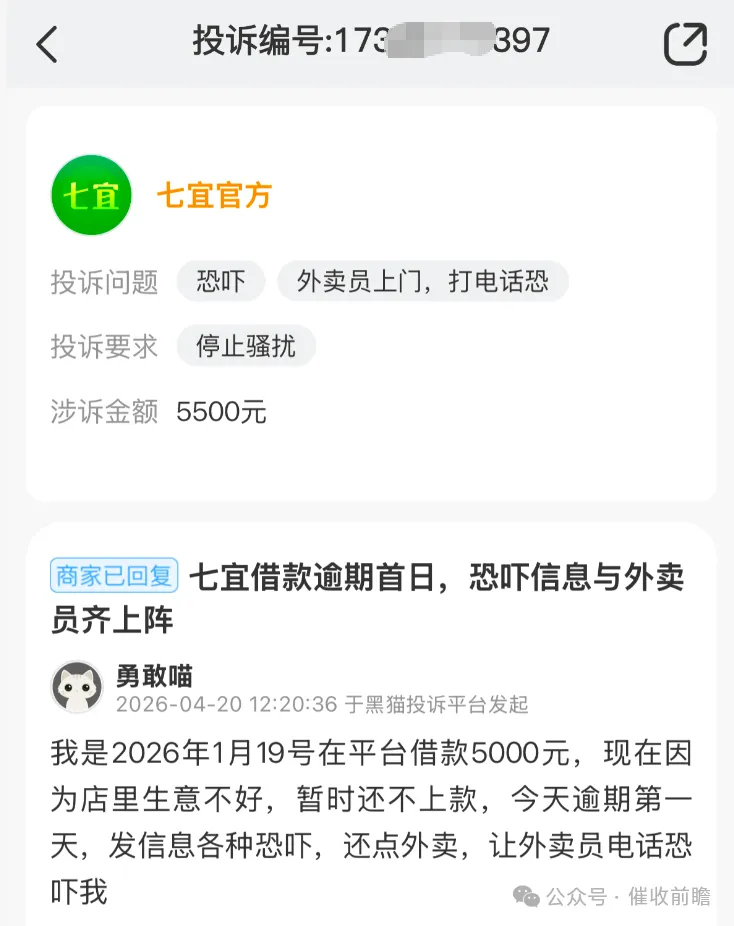Go back using the top-left arrow
The width and height of the screenshot is (734, 926).
click(47, 44)
